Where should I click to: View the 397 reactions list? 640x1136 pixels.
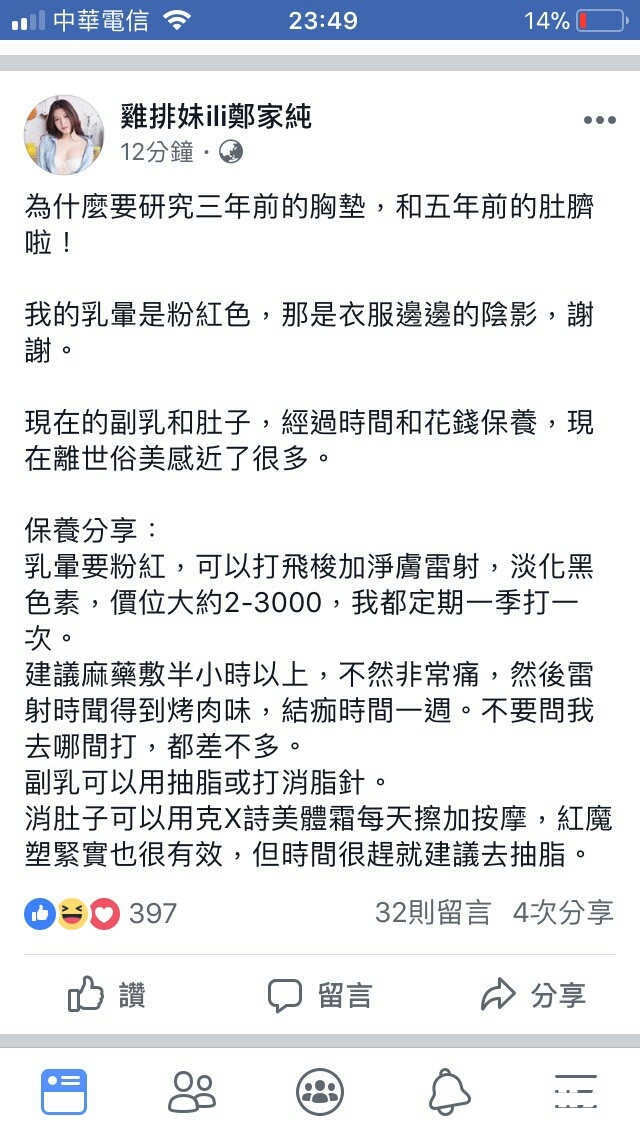tap(101, 914)
